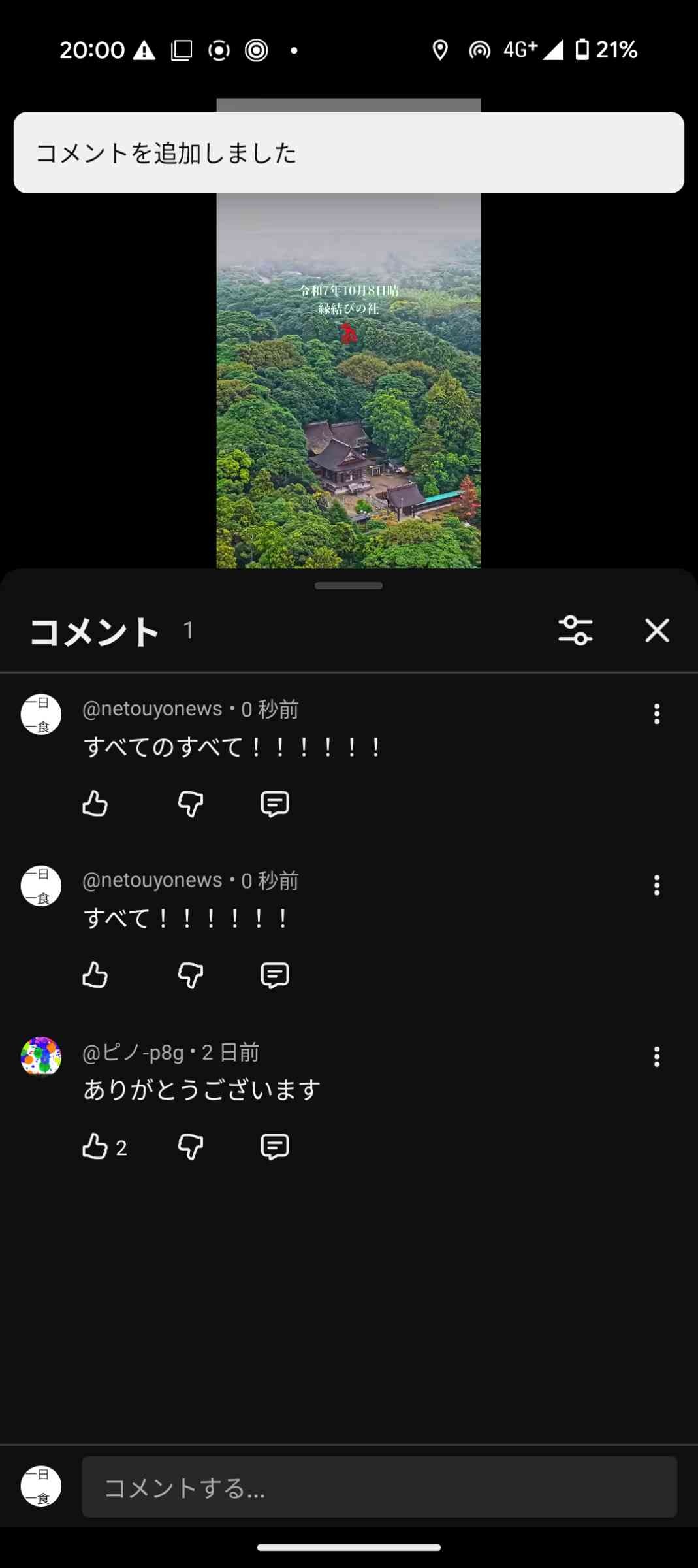Open the @ピノ-p8g profile avatar

[41, 1056]
